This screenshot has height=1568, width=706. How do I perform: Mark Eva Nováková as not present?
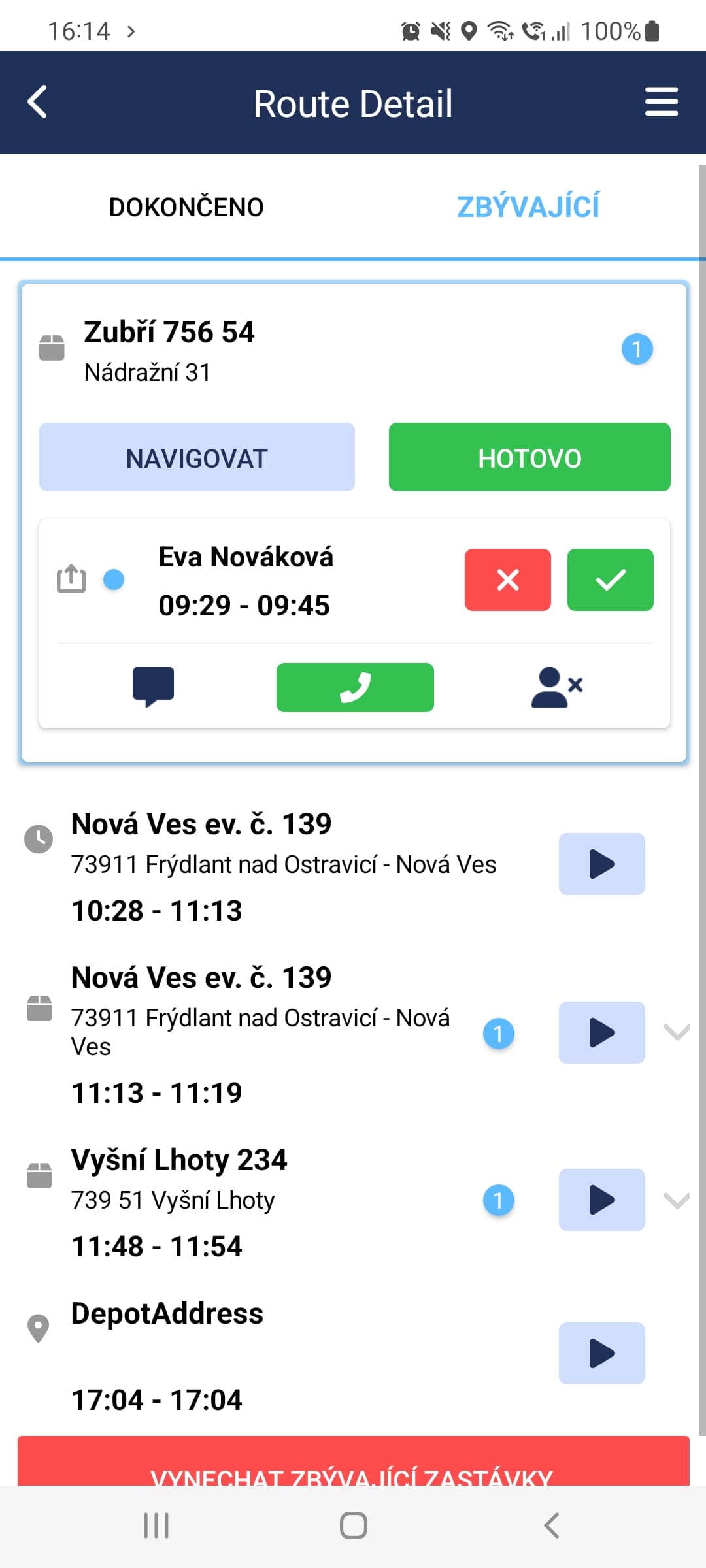click(x=556, y=687)
